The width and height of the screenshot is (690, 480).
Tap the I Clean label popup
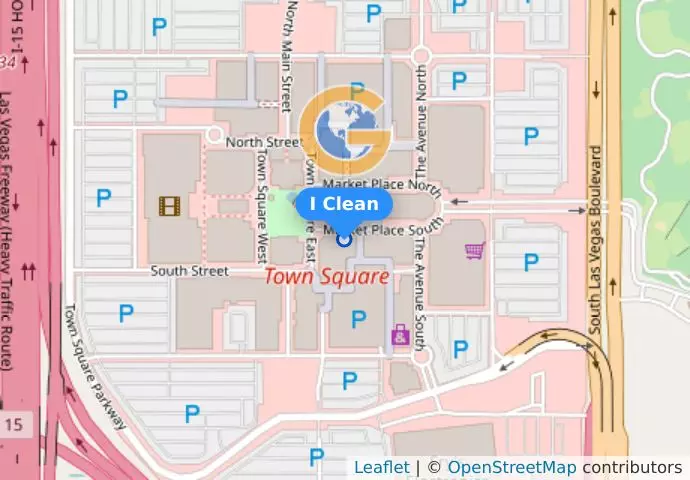point(344,204)
